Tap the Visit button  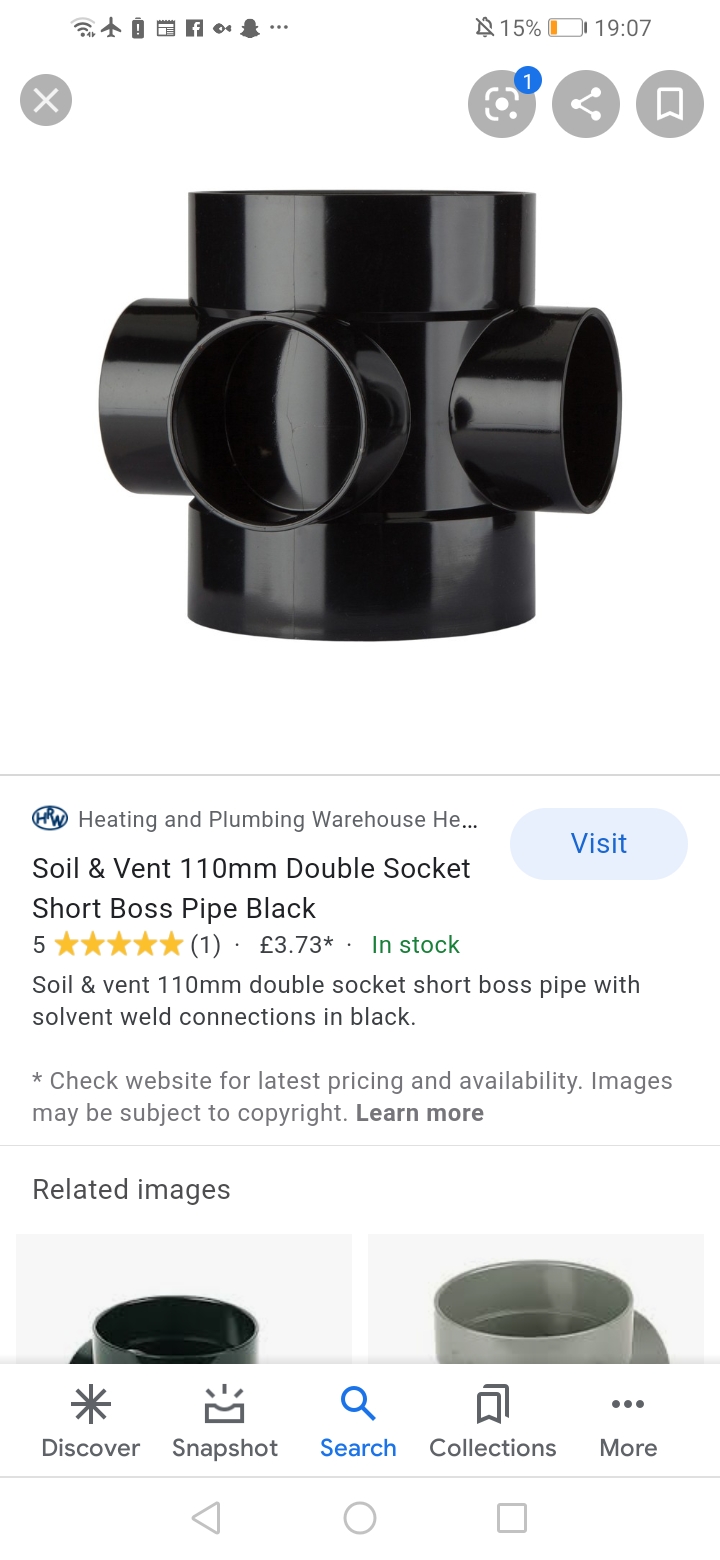click(x=598, y=844)
